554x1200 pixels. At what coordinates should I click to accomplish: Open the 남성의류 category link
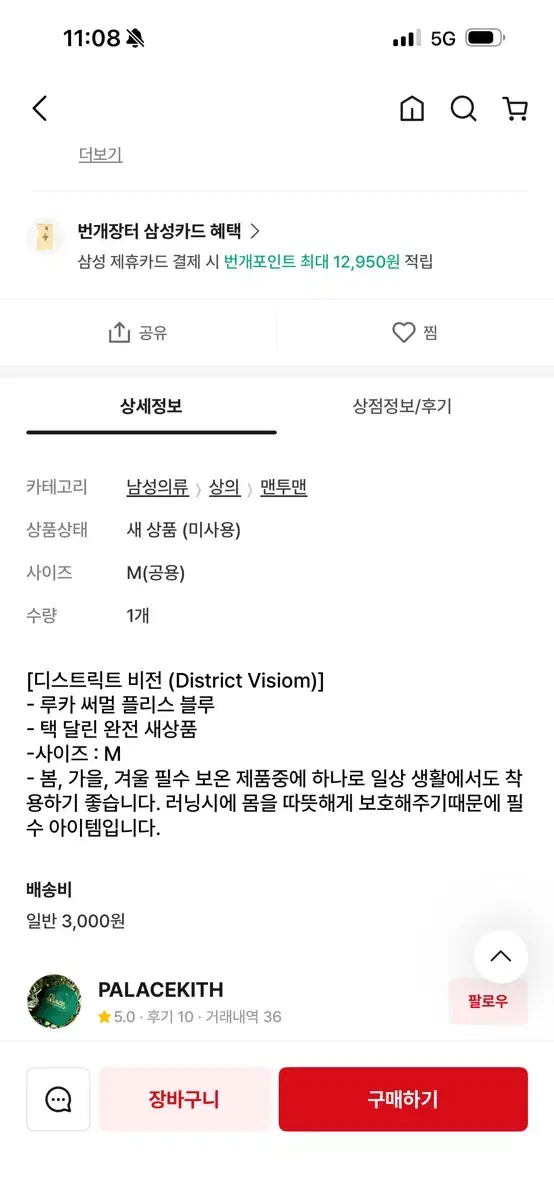tap(158, 487)
